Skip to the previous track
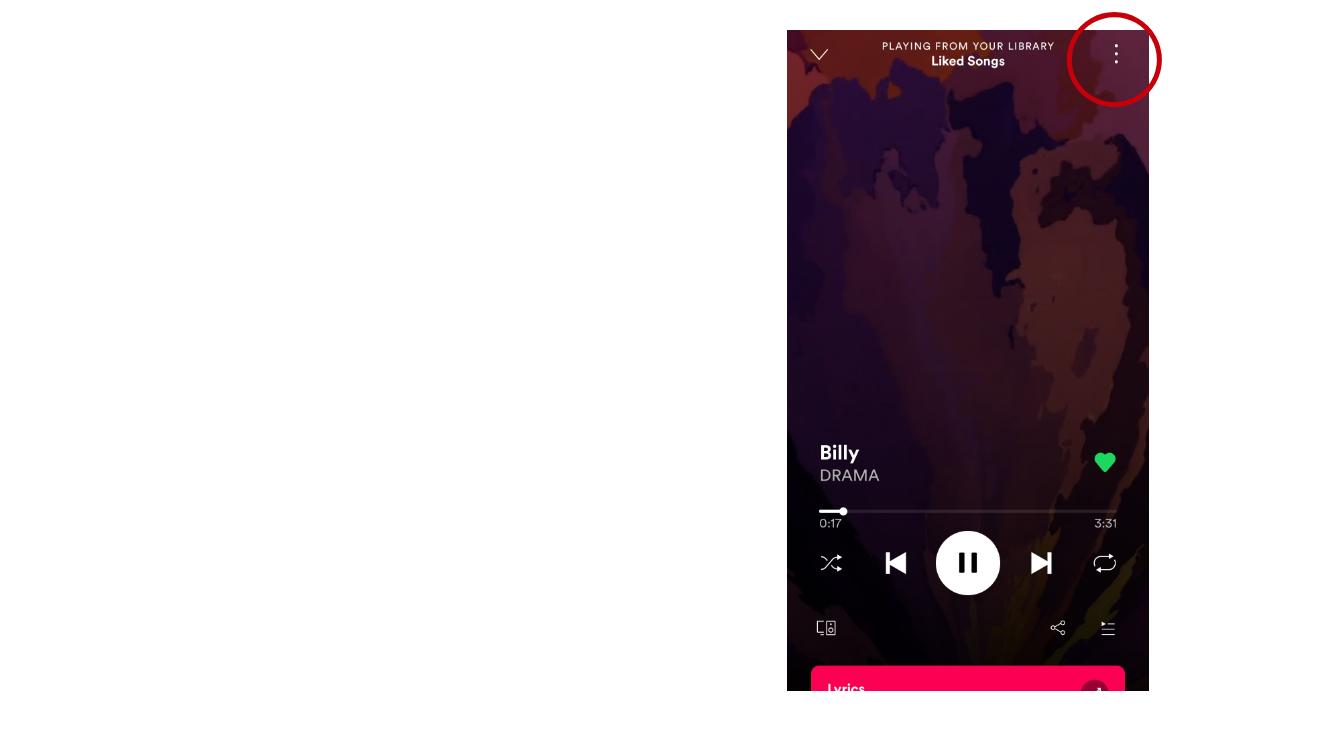Screen dimensions: 1323x744 point(896,564)
